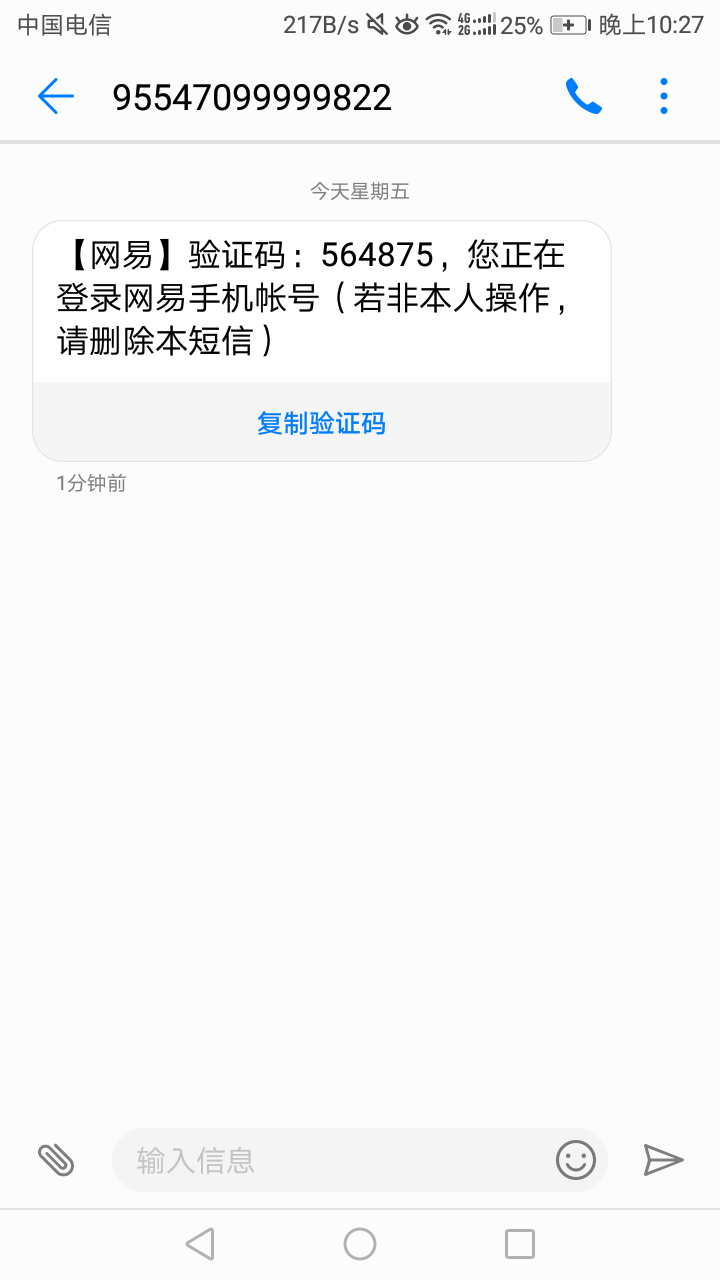Tap 复制验证码 to copy the code
The width and height of the screenshot is (720, 1280).
click(321, 423)
